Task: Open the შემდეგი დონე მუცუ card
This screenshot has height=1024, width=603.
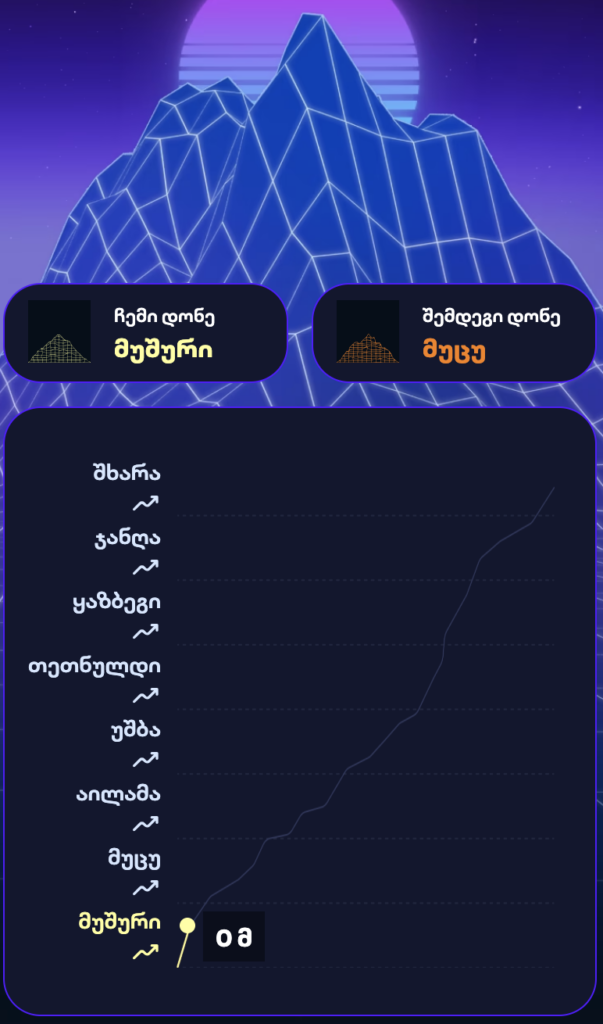Action: point(454,333)
